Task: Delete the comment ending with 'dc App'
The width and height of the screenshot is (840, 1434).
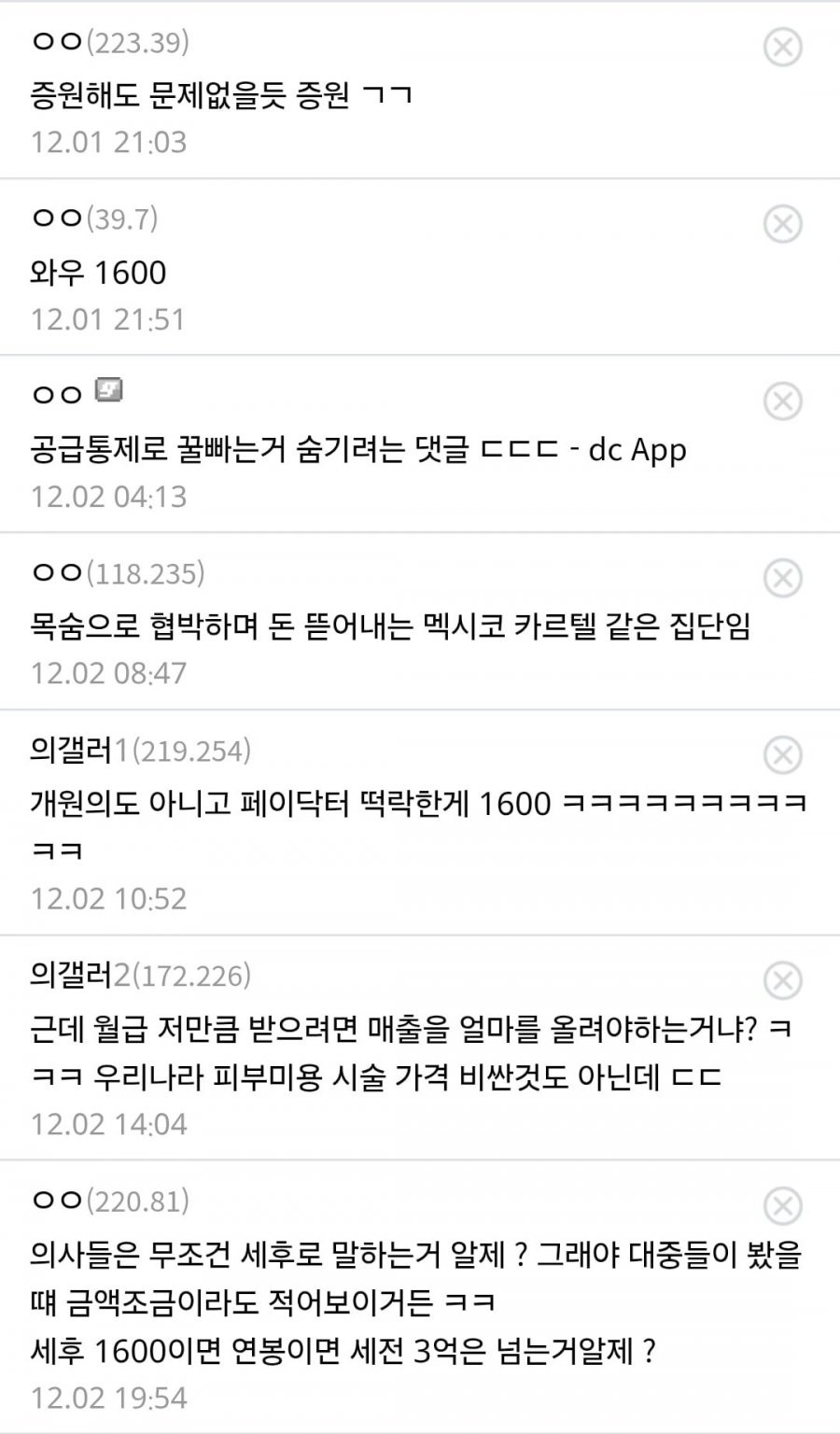Action: 782,401
